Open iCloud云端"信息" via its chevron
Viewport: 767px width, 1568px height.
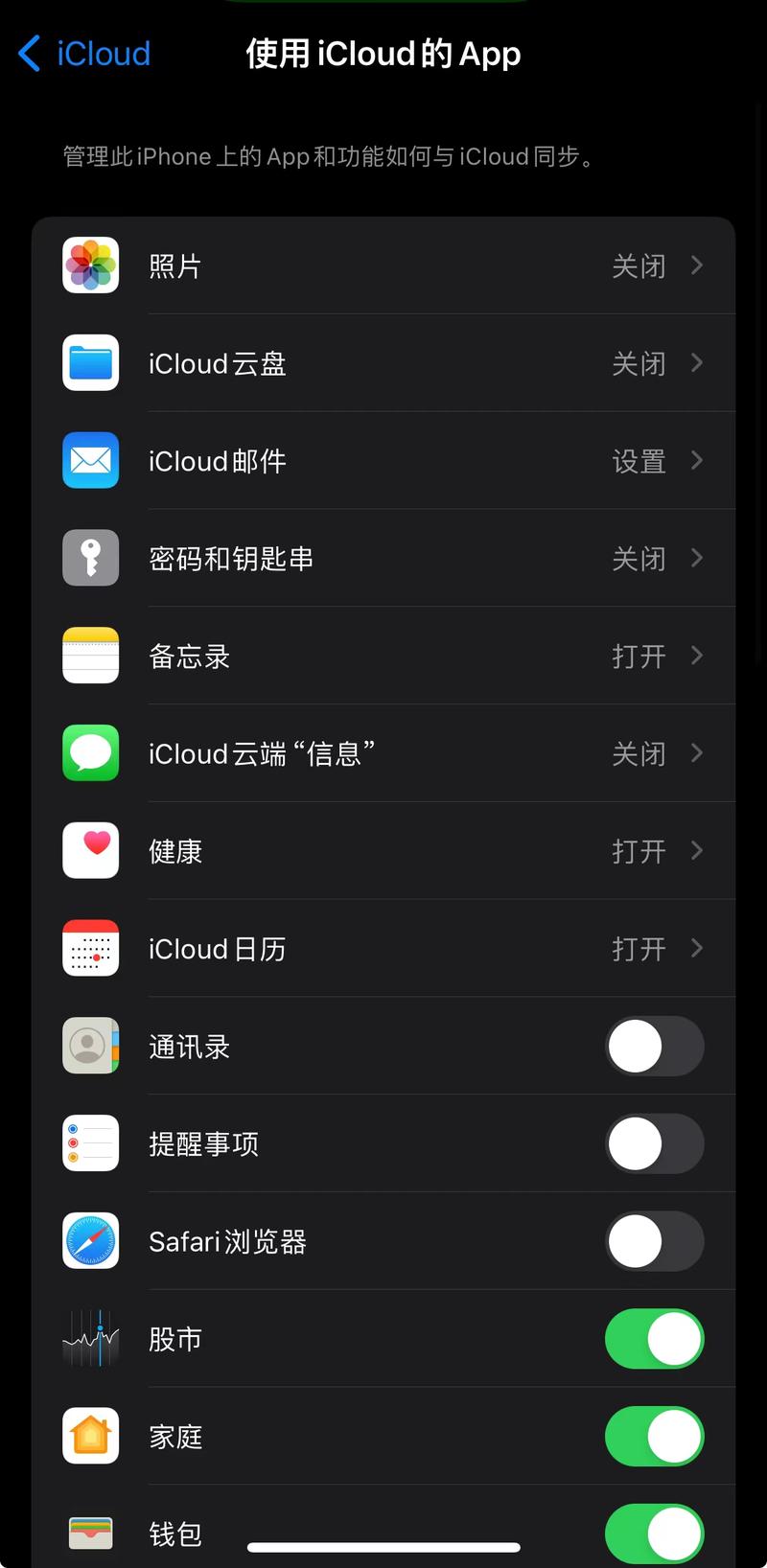pyautogui.click(x=697, y=753)
